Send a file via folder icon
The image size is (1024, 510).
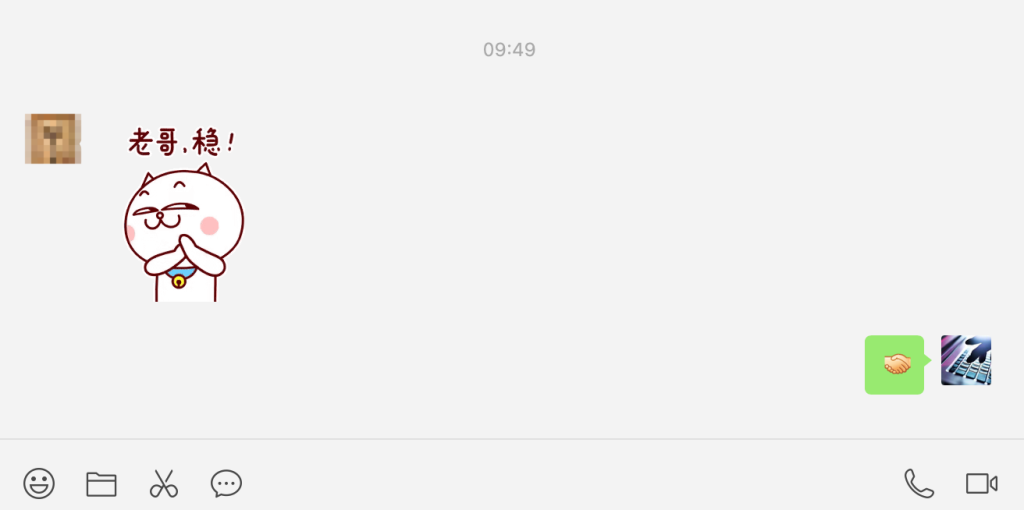(x=101, y=484)
